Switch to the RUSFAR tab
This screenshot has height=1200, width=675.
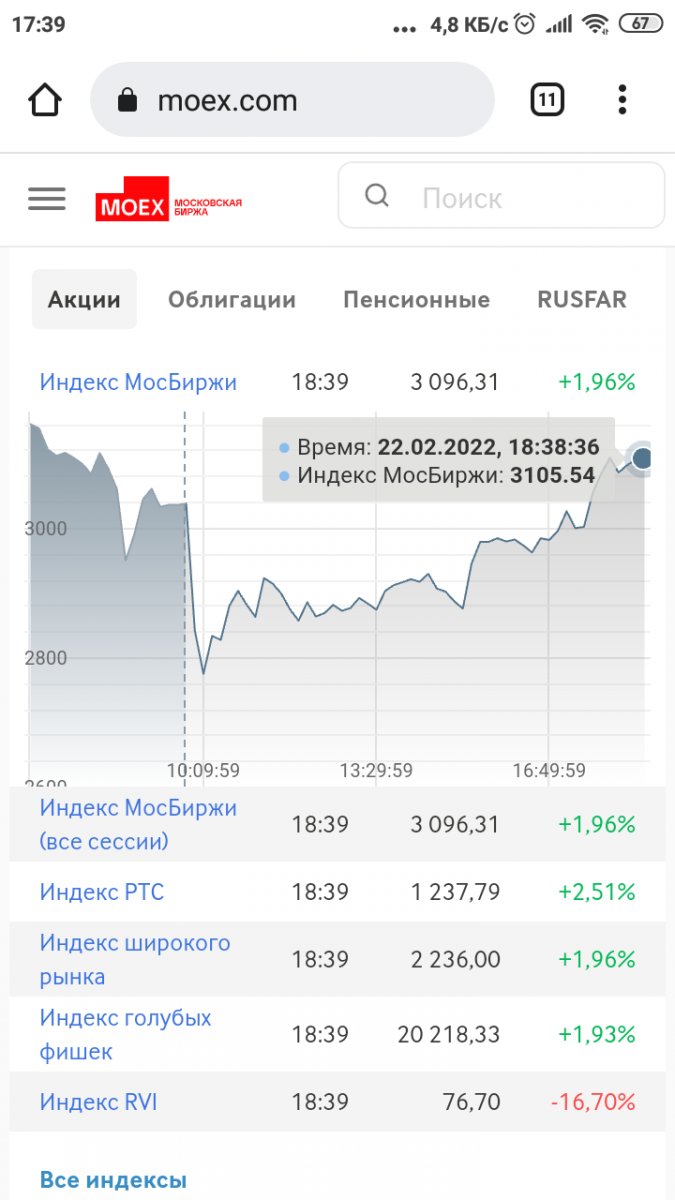tap(581, 299)
